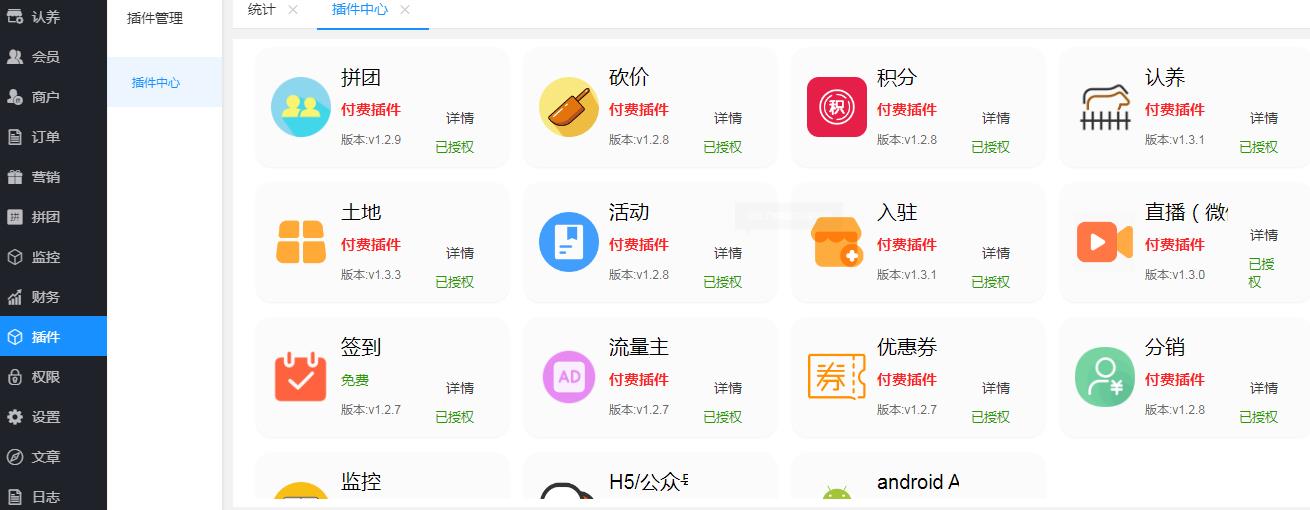Go to 设置 in sidebar
The height and width of the screenshot is (510, 1310).
(45, 417)
